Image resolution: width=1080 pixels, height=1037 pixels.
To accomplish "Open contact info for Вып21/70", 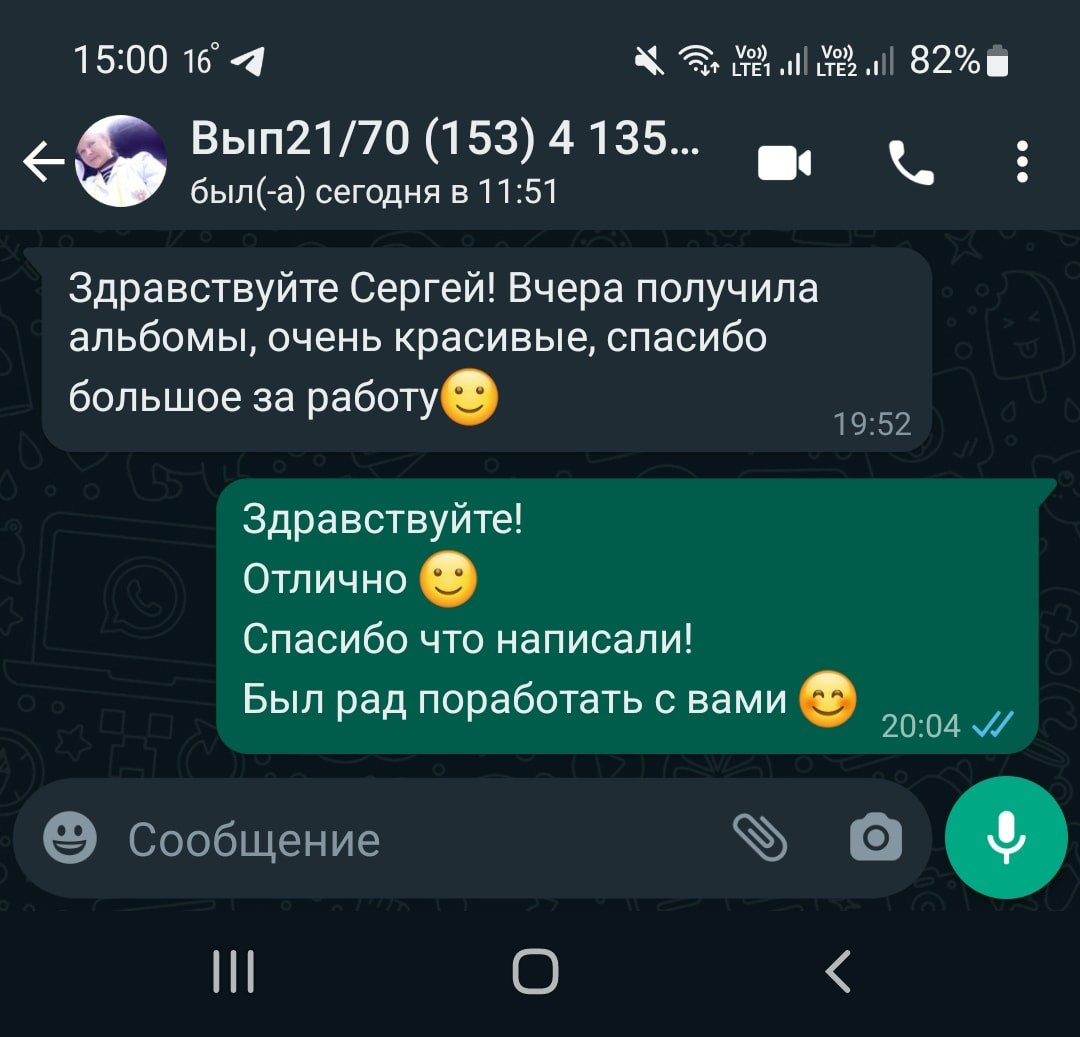I will [x=445, y=162].
